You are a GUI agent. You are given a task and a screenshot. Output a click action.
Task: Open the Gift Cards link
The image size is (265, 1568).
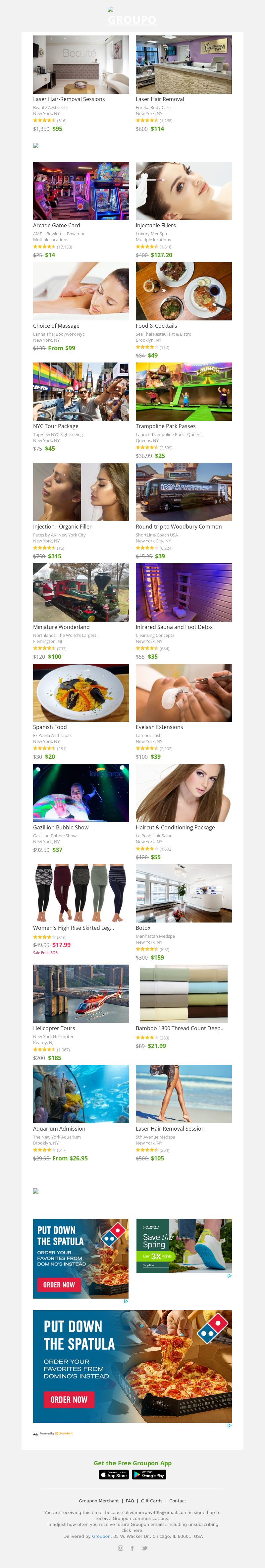(x=151, y=1500)
